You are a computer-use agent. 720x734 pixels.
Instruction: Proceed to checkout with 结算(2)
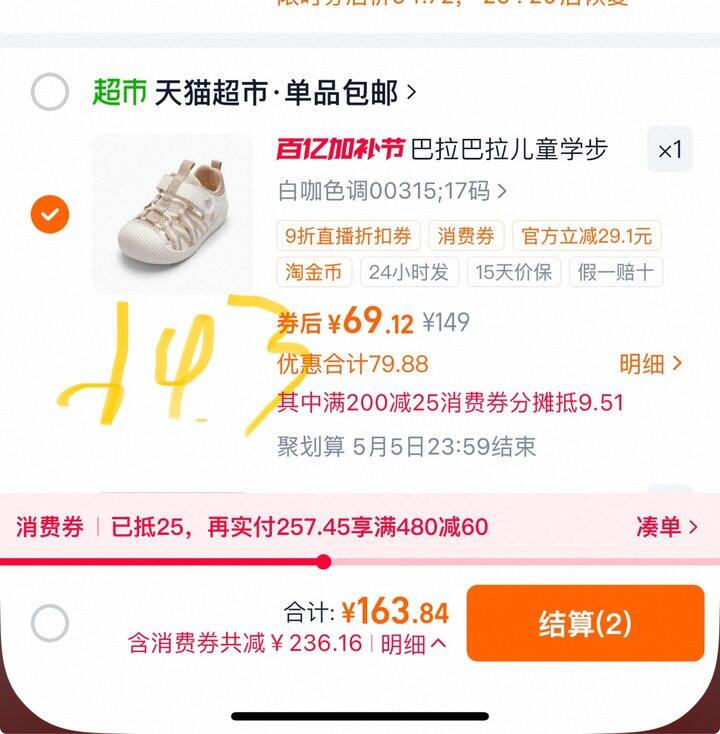click(x=585, y=623)
